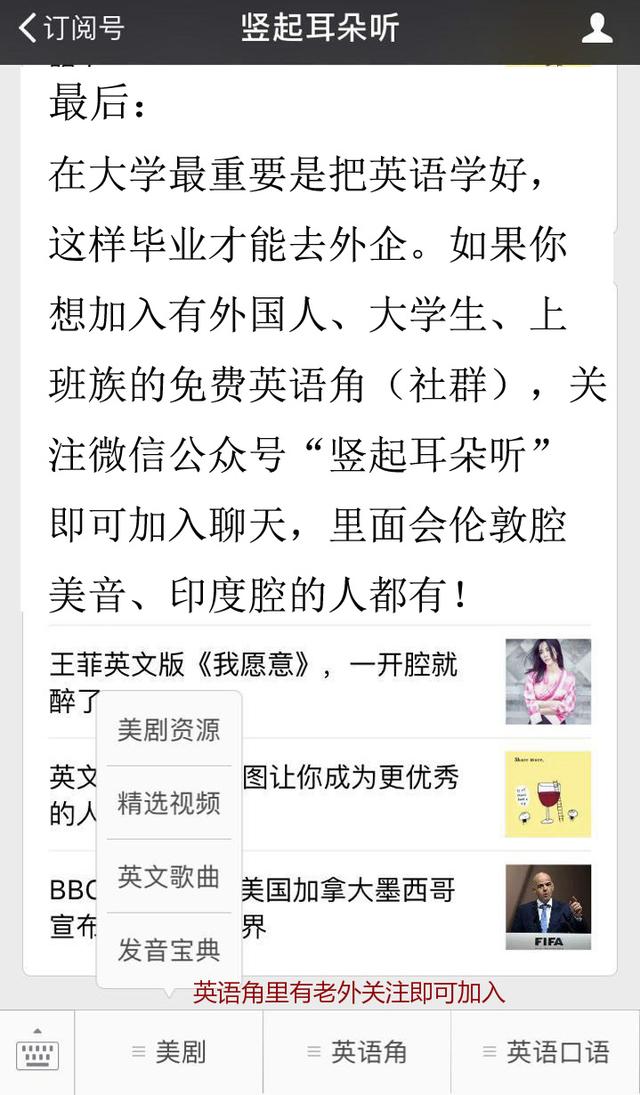Open 英文歌曲 menu item

coord(168,877)
